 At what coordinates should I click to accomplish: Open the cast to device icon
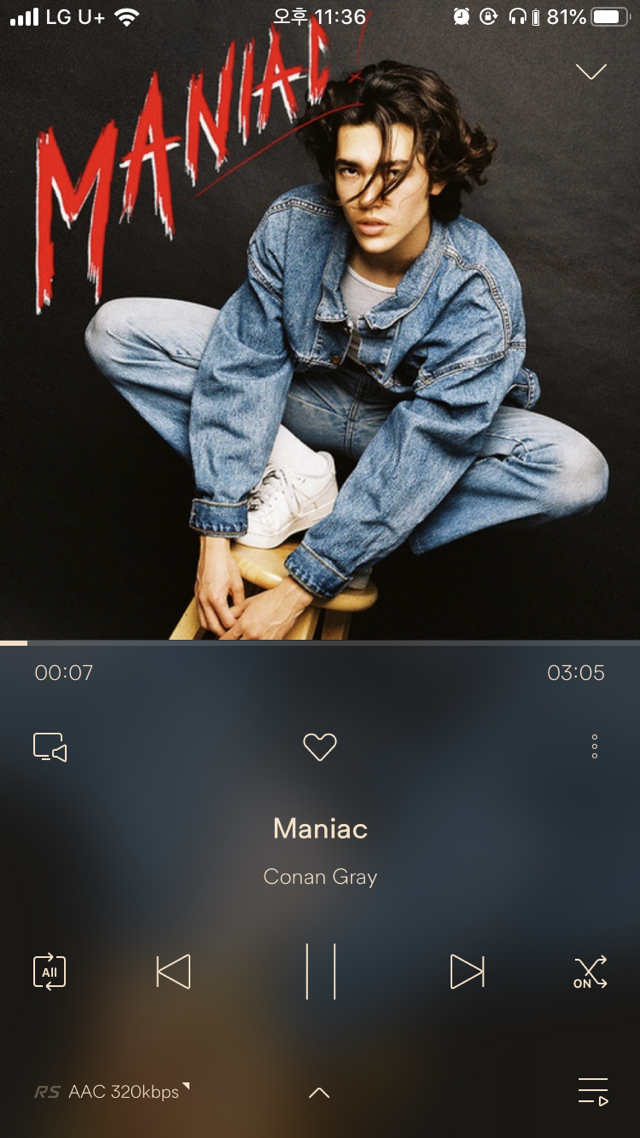[x=50, y=747]
